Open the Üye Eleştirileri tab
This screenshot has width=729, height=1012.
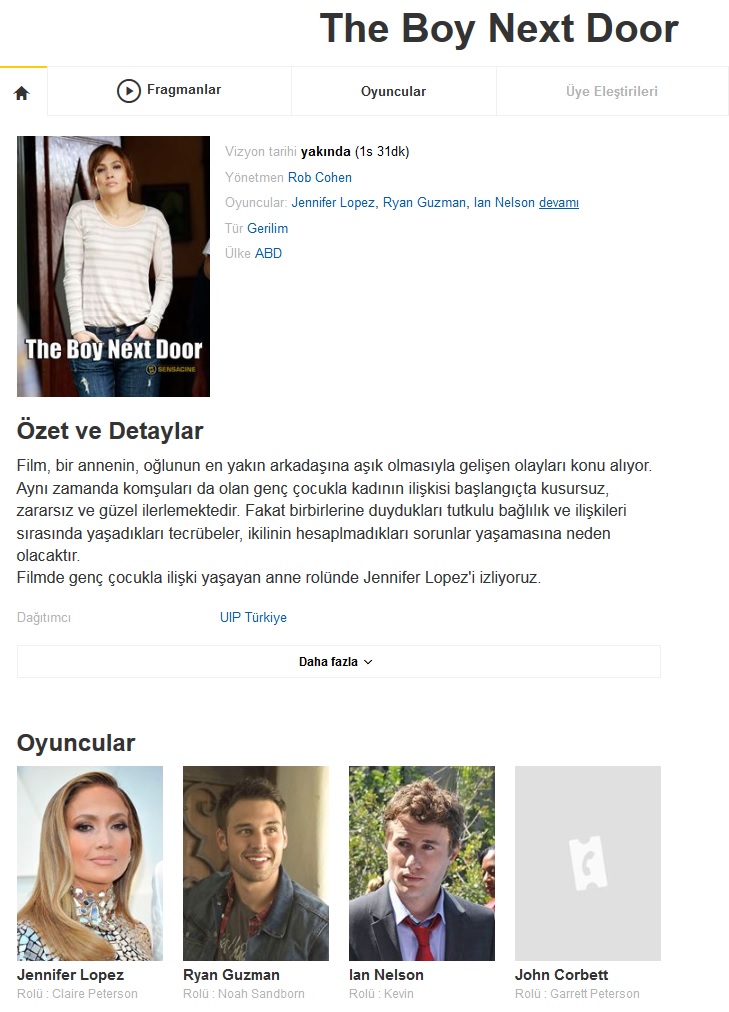(x=611, y=91)
